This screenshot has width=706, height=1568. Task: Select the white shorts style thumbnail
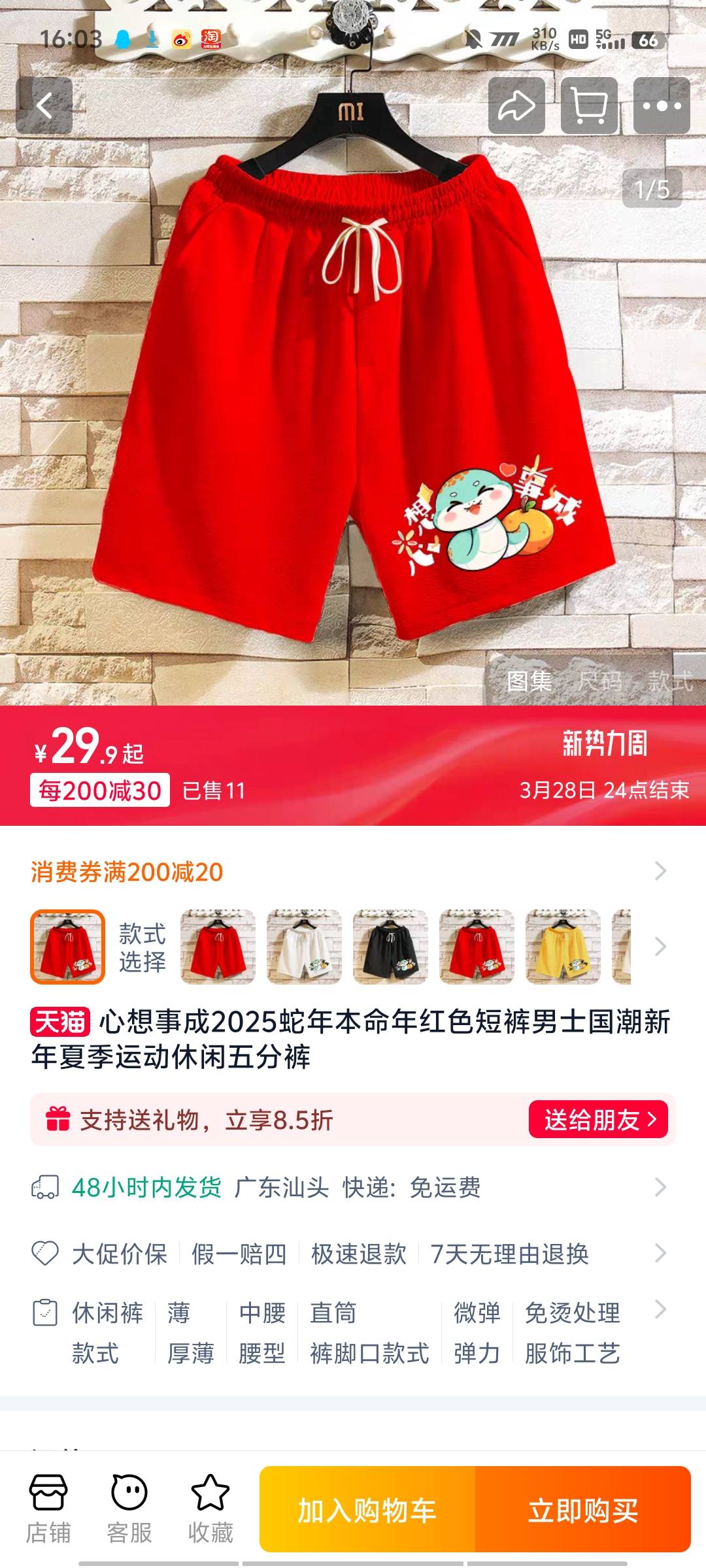coord(304,947)
